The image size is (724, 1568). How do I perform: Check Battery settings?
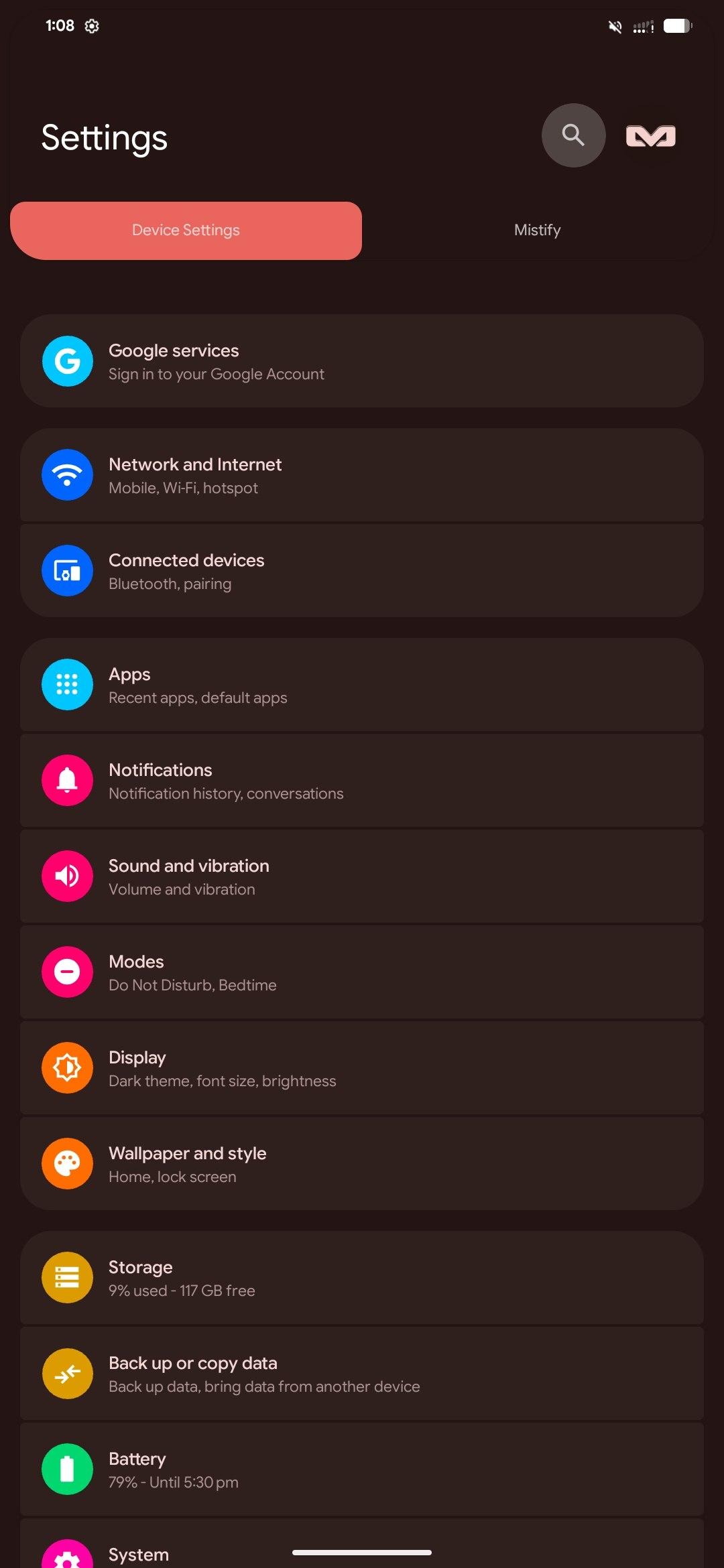pyautogui.click(x=362, y=1469)
